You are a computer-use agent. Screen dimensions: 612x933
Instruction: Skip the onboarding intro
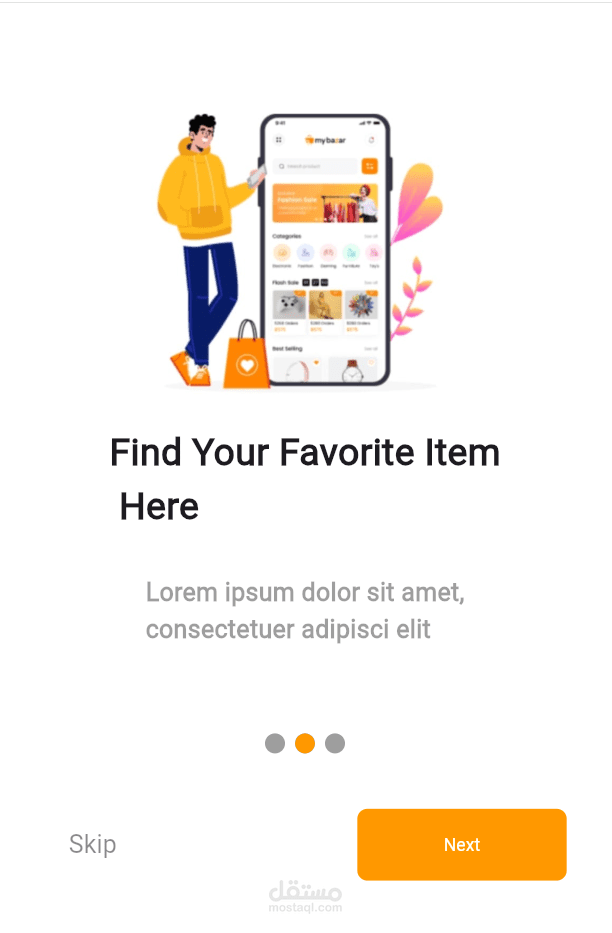[x=93, y=844]
